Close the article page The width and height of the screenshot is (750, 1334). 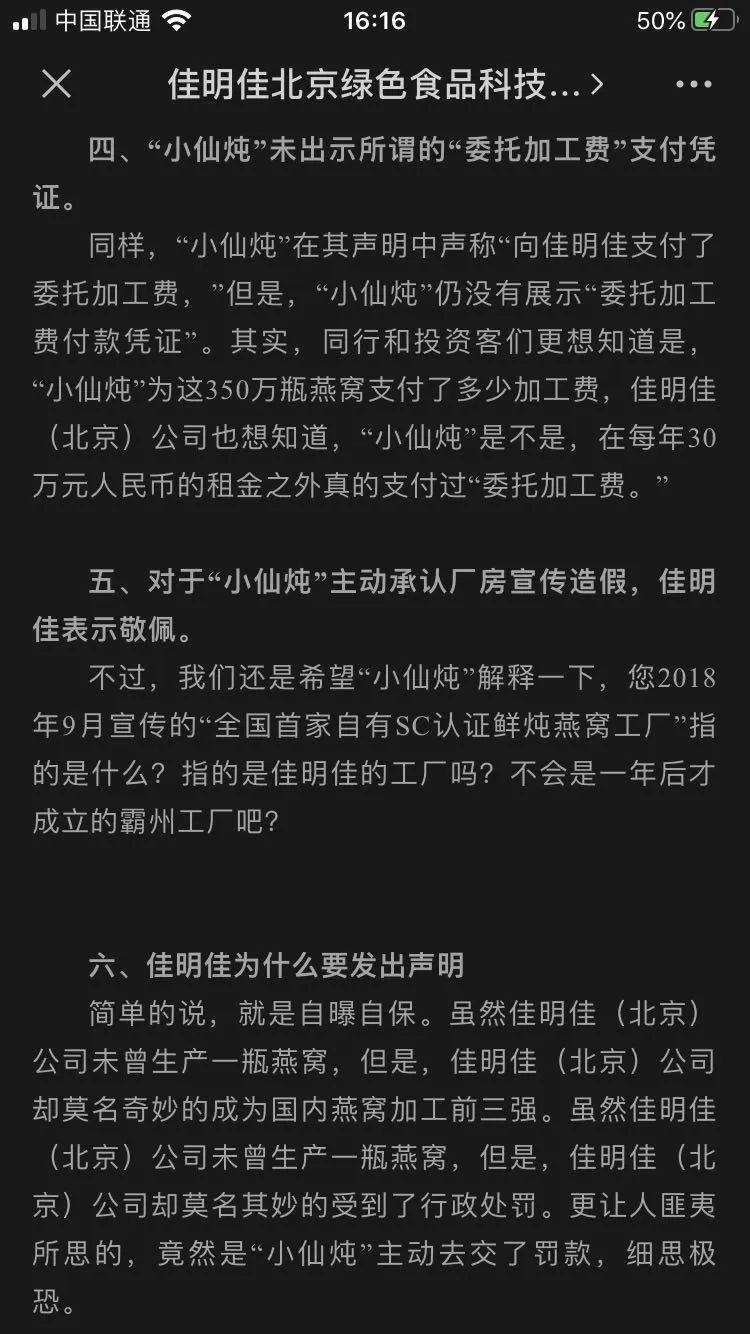56,84
